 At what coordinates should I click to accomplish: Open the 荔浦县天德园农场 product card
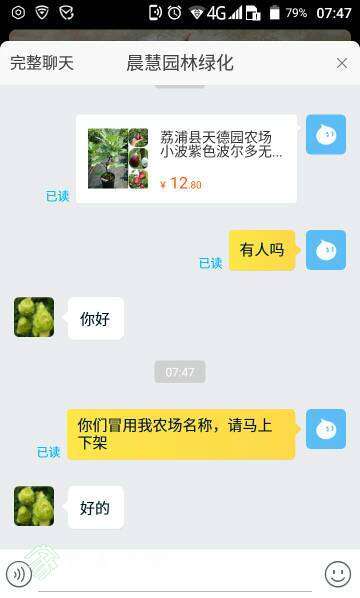186,159
